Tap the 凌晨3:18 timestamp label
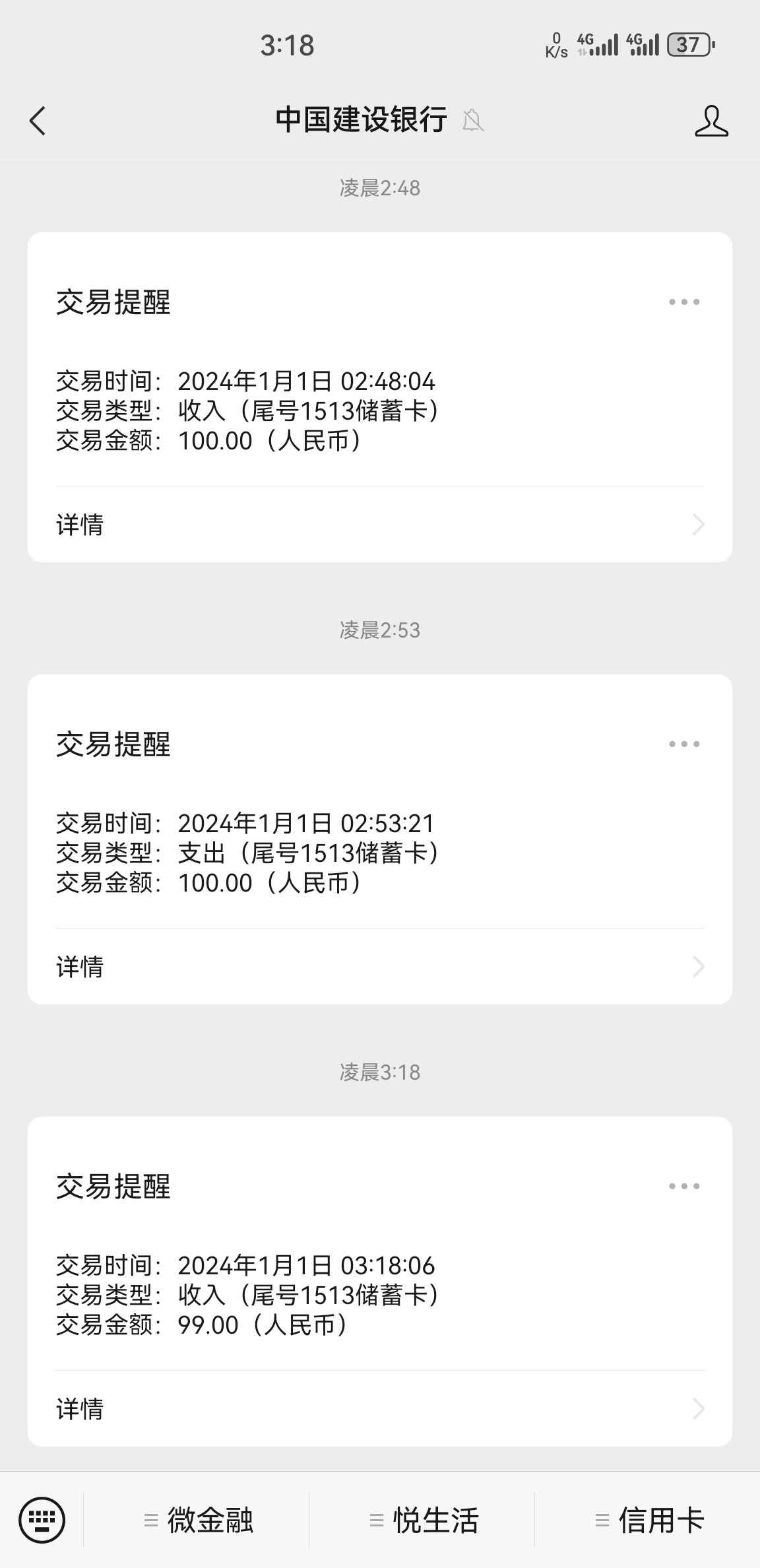Screen dimensions: 760x1568 380,1072
